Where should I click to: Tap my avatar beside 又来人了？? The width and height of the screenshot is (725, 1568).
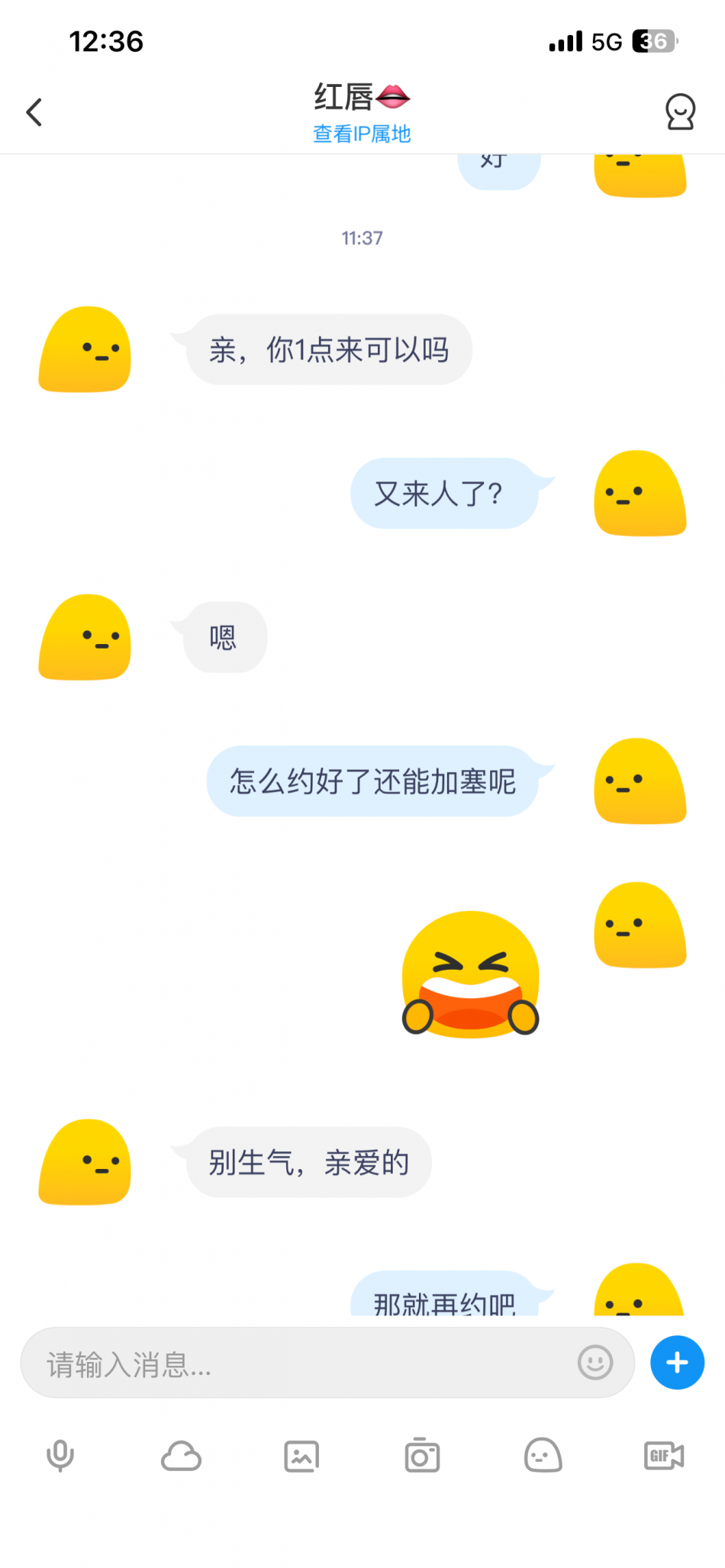click(x=640, y=493)
